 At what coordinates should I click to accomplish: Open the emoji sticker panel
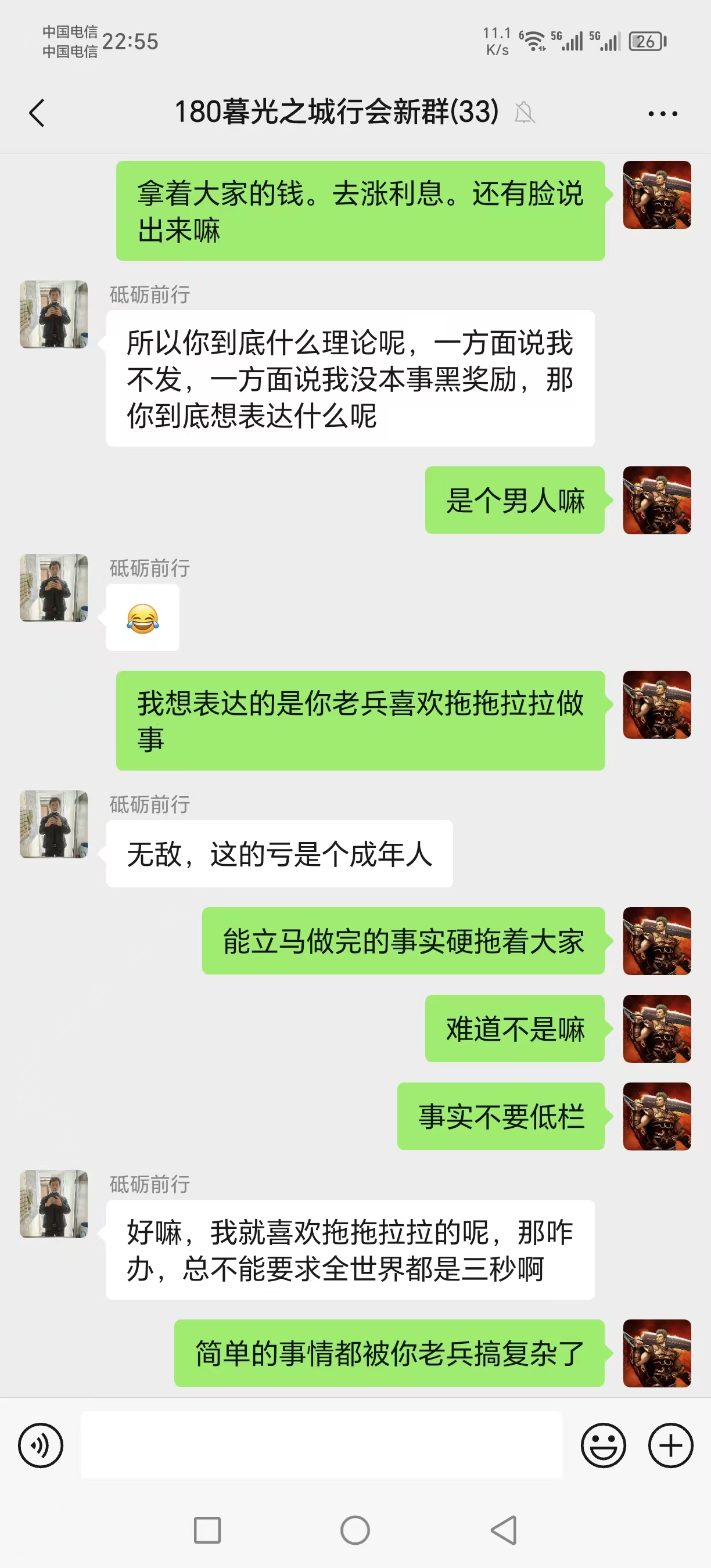(x=602, y=1445)
